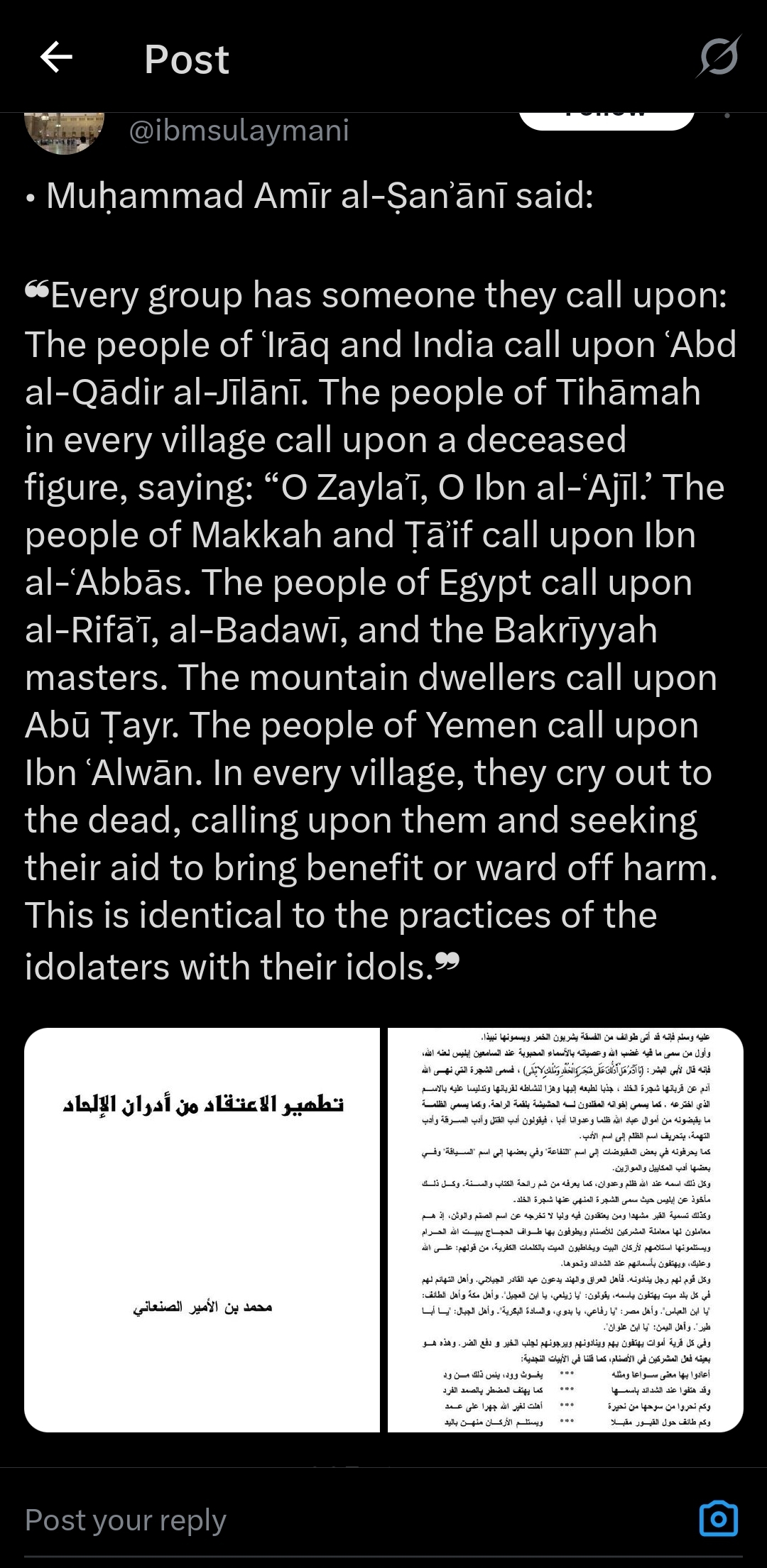The width and height of the screenshot is (767, 1568).
Task: Go back from the Post screen
Action: (57, 57)
